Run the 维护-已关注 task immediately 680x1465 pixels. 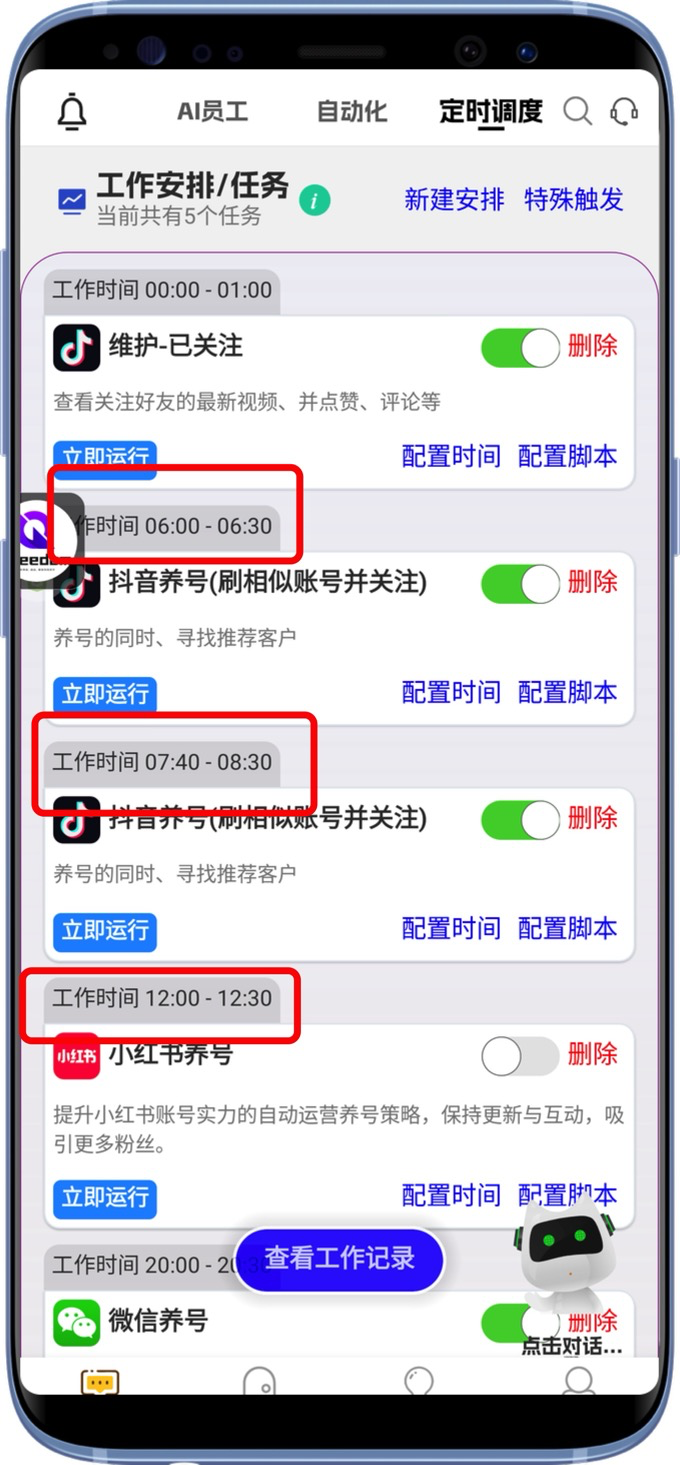105,457
